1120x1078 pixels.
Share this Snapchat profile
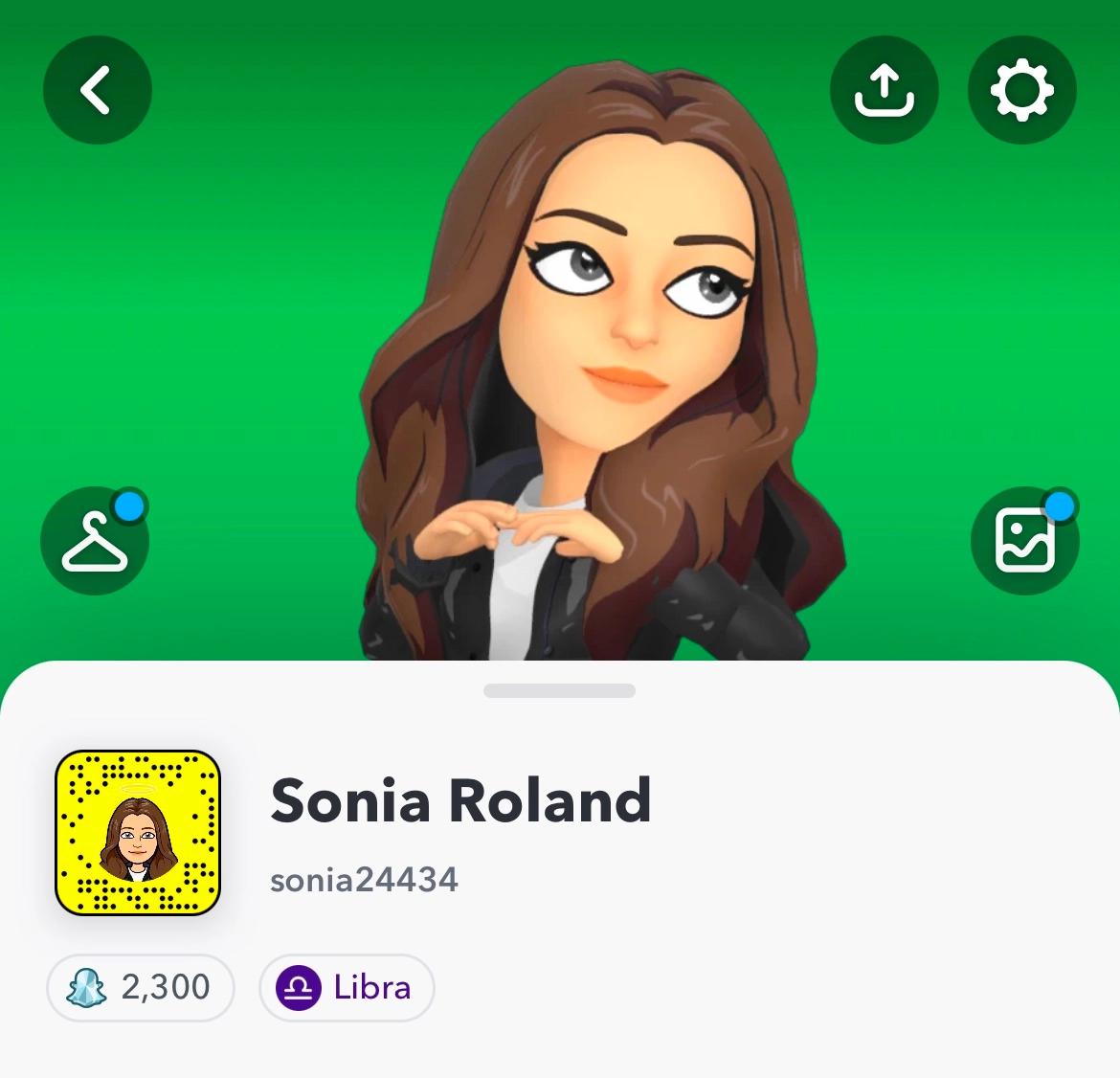click(884, 90)
